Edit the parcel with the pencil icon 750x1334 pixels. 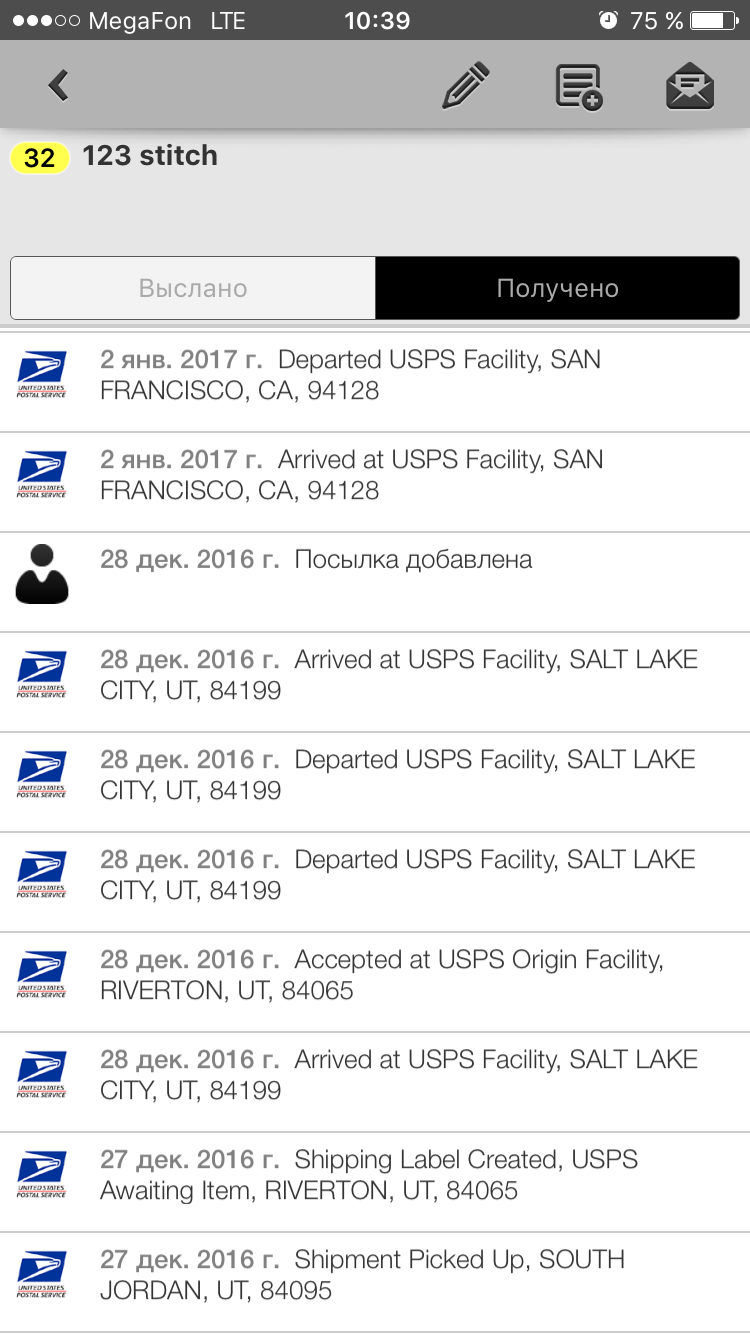(466, 86)
